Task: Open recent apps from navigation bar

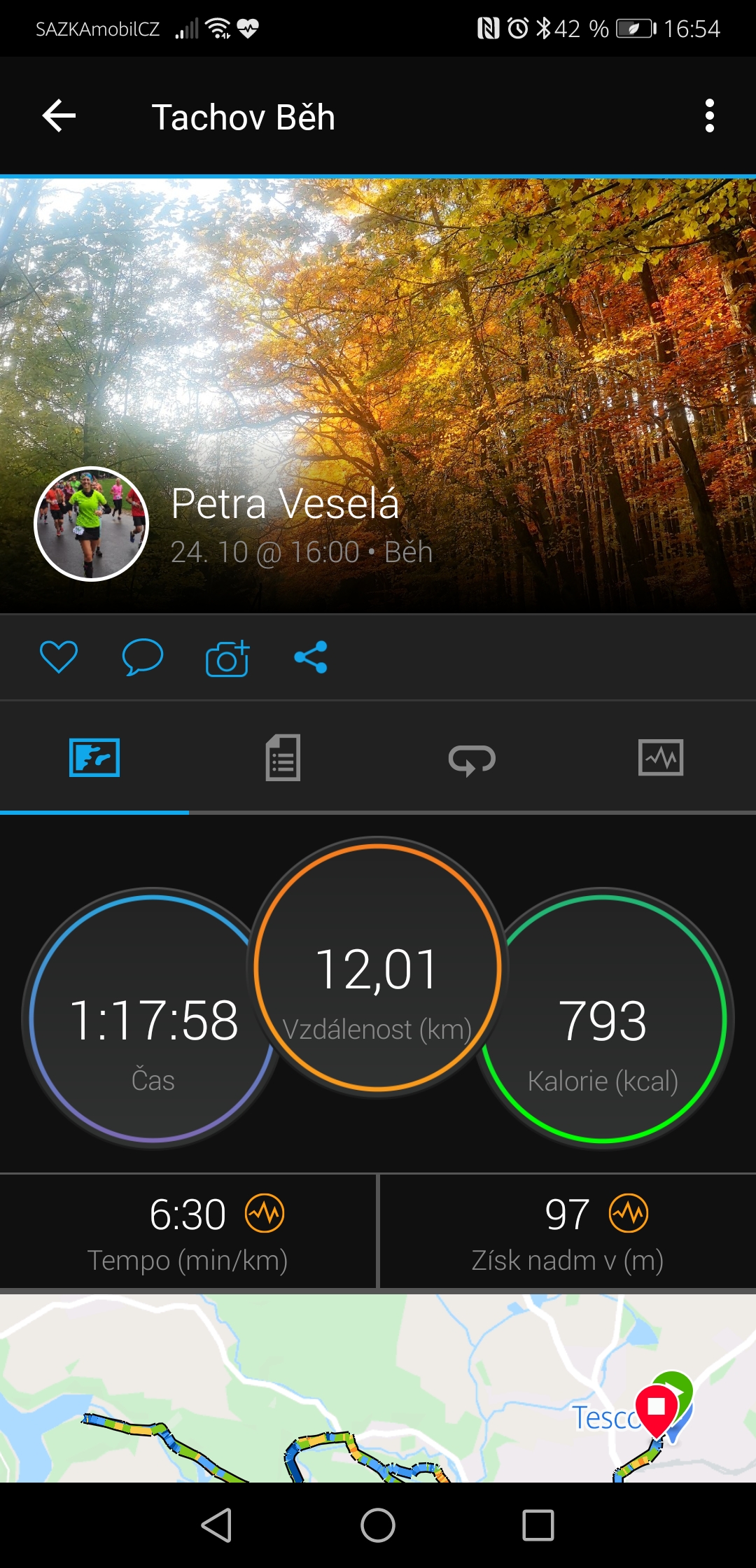Action: [538, 1525]
